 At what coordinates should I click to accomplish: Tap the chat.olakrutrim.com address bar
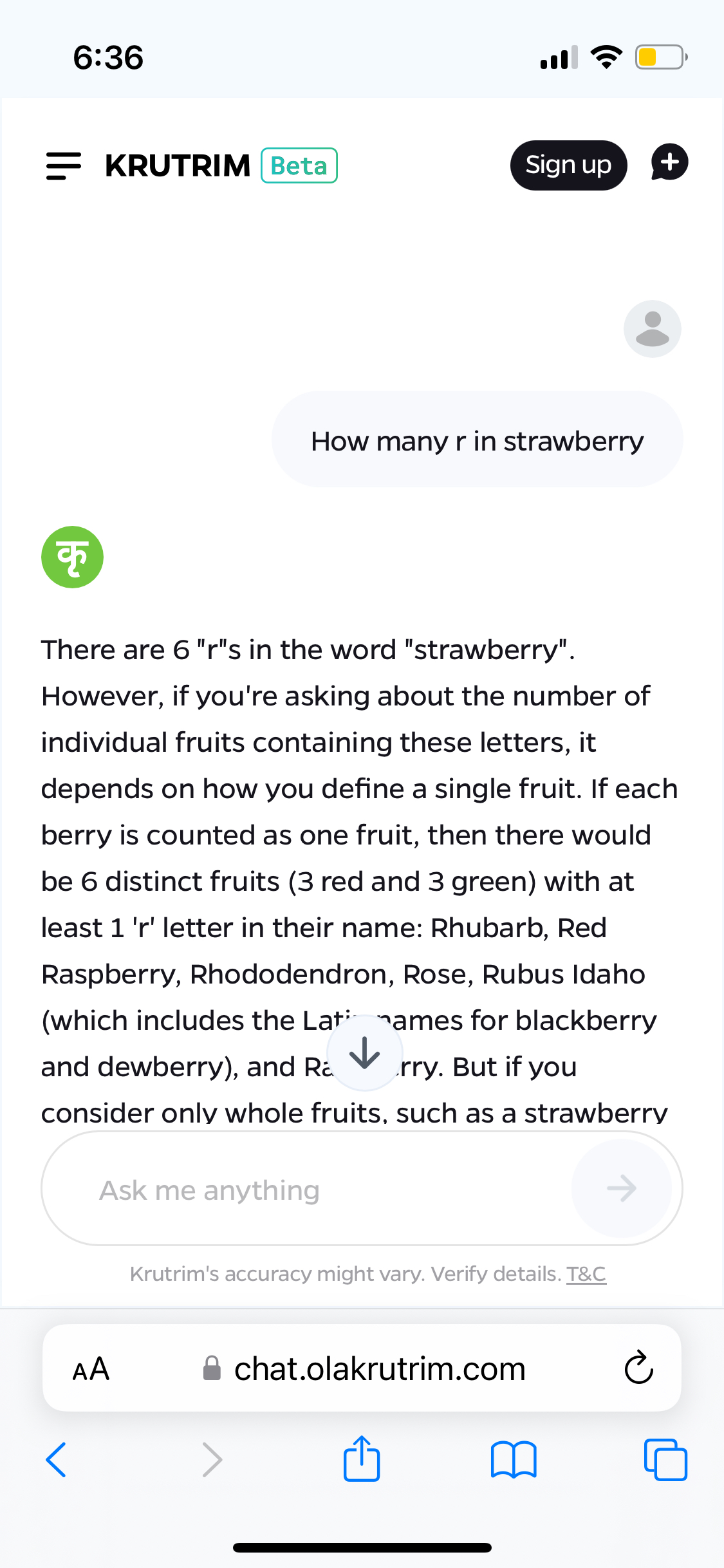pyautogui.click(x=365, y=1368)
